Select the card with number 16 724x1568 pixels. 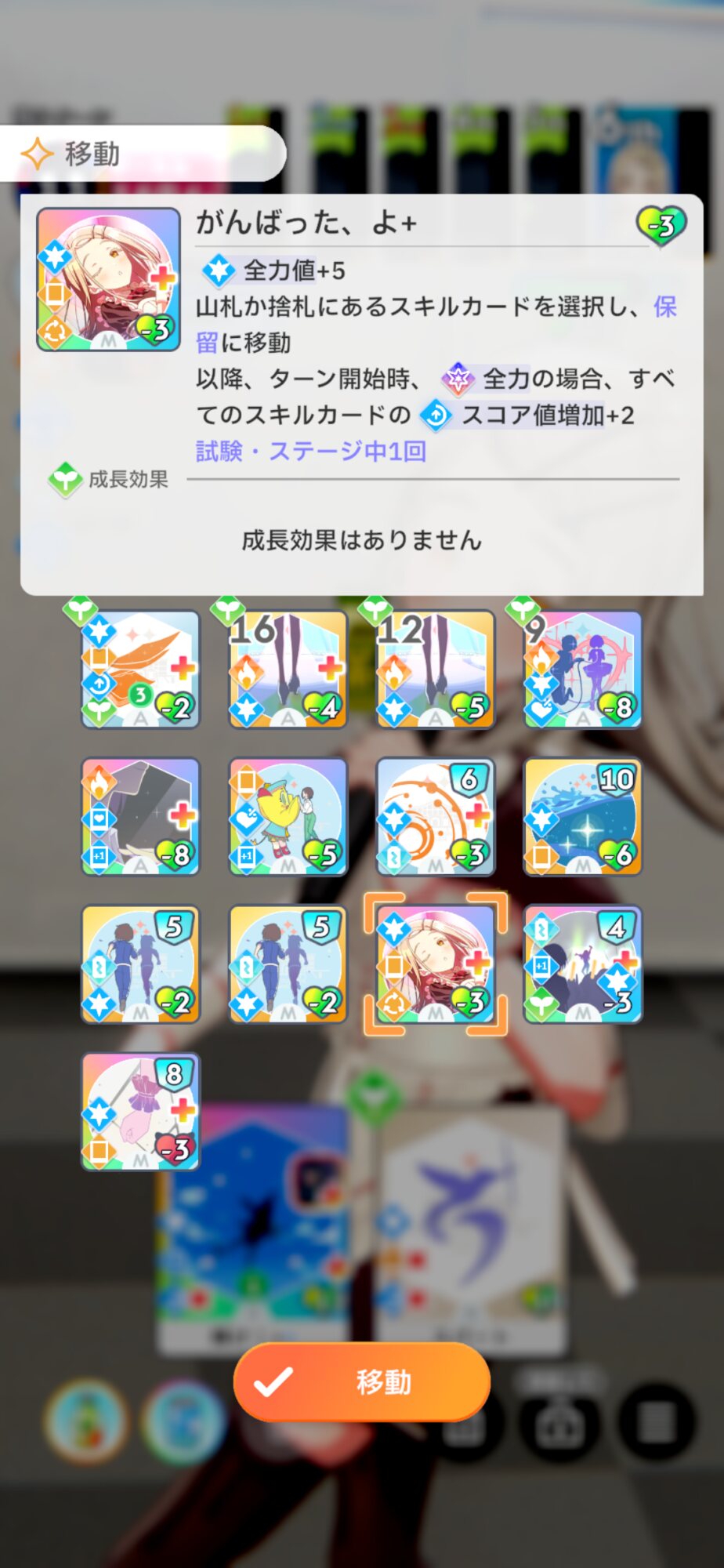(x=288, y=670)
